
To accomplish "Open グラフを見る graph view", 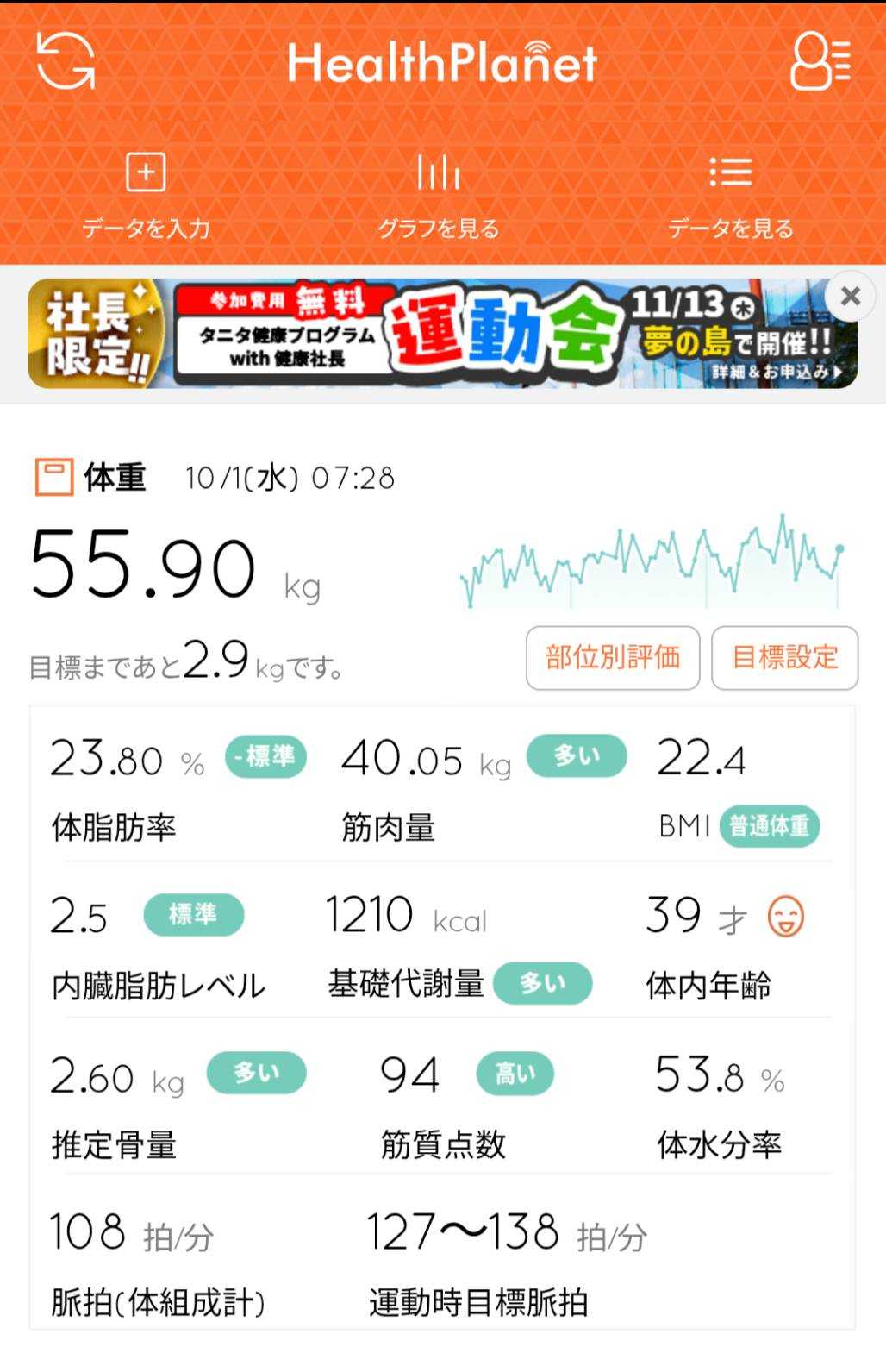I will click(438, 194).
